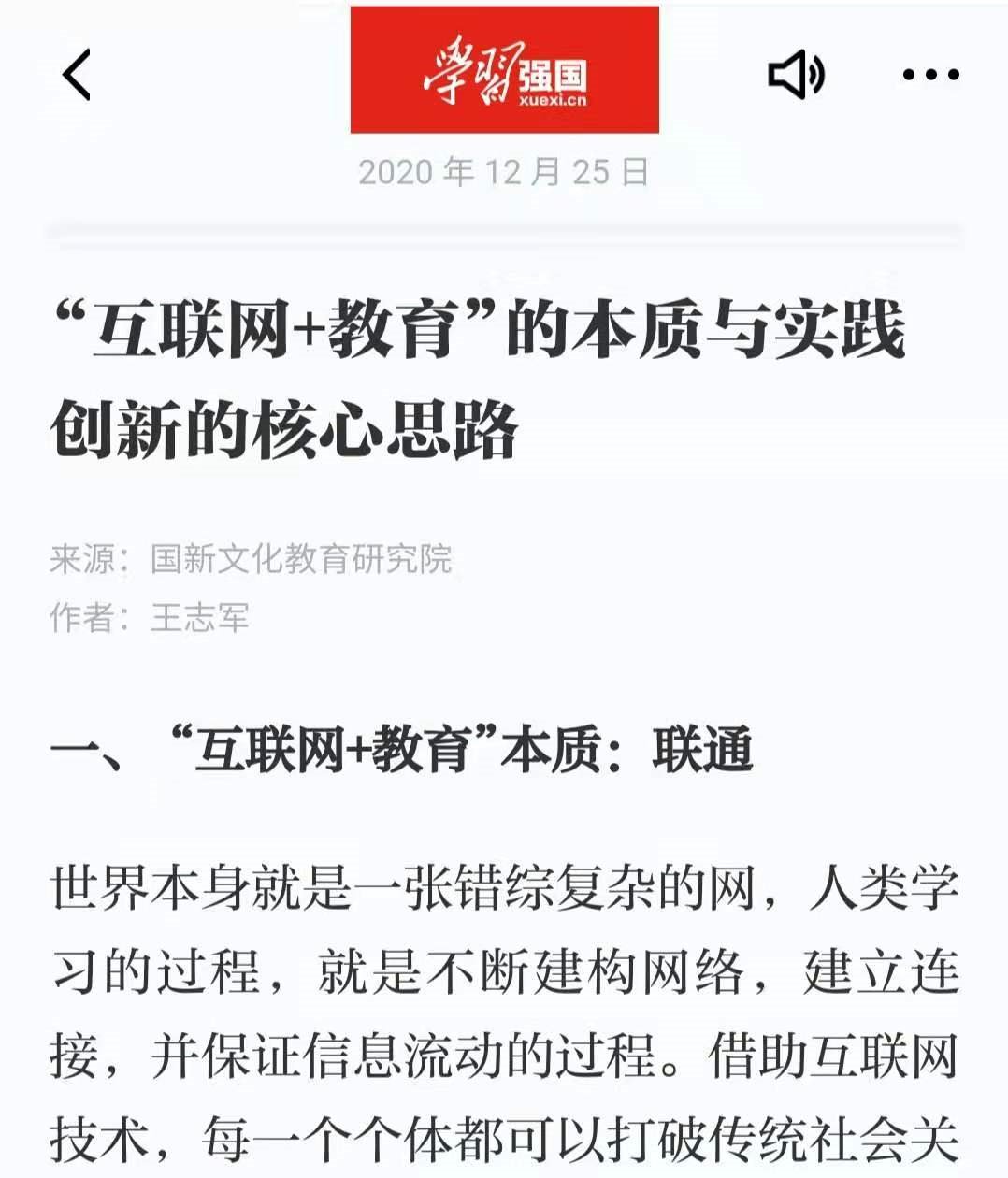Play the article audio with the speaker icon

(795, 74)
